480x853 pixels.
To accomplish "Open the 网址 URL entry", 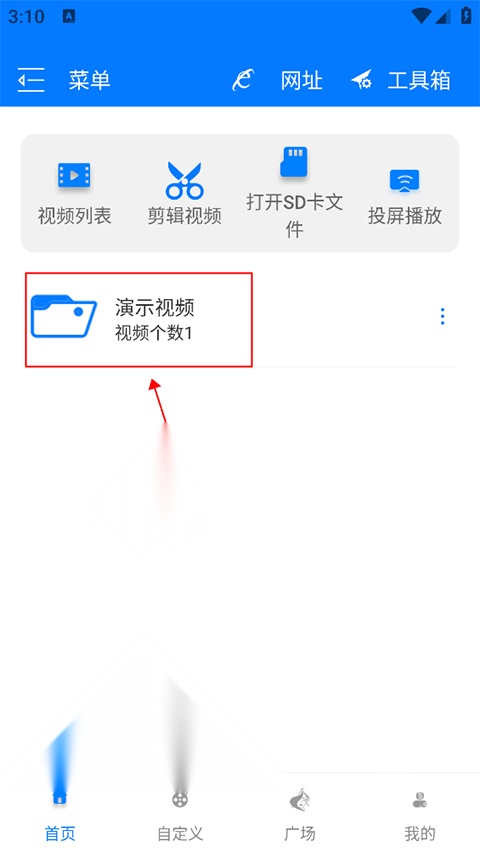I will click(x=278, y=81).
